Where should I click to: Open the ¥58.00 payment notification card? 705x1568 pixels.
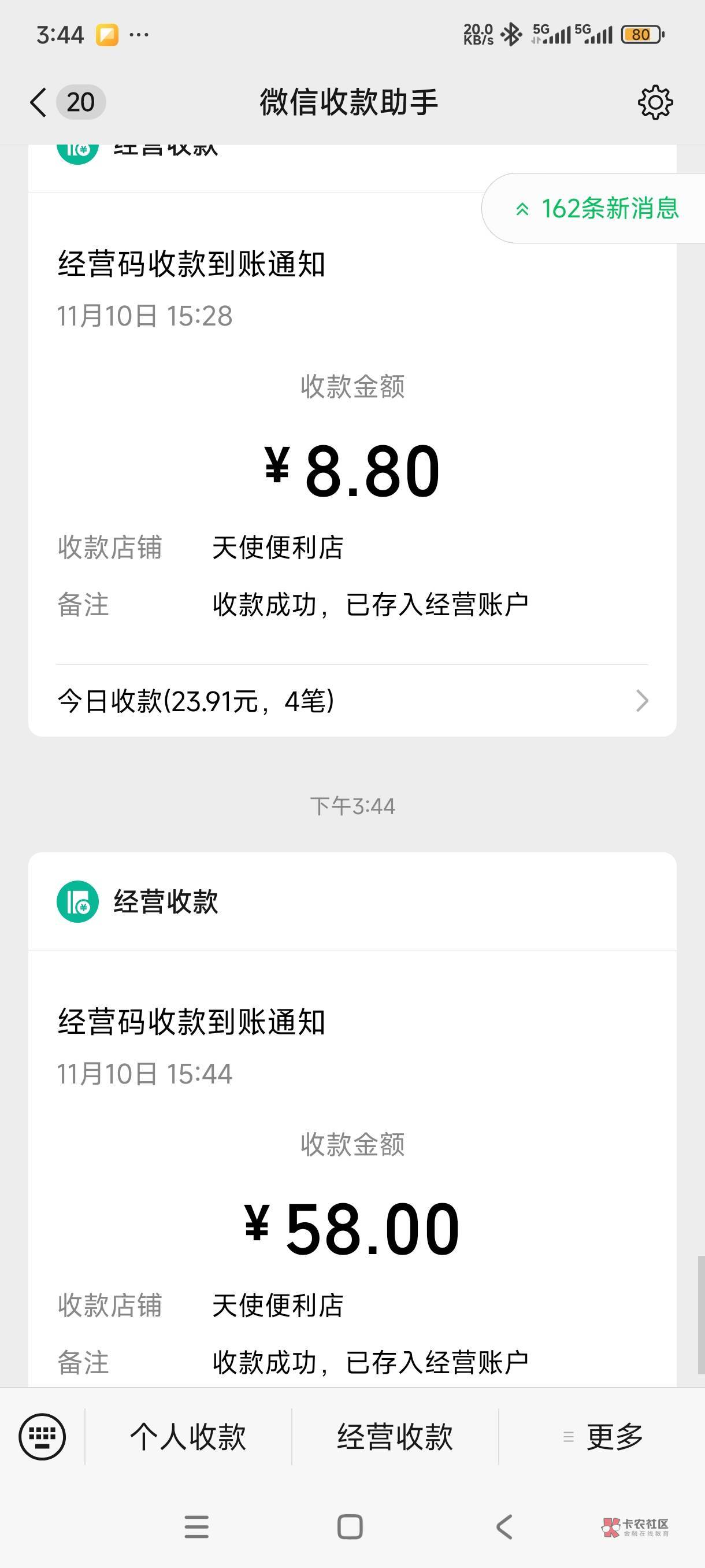(352, 1120)
